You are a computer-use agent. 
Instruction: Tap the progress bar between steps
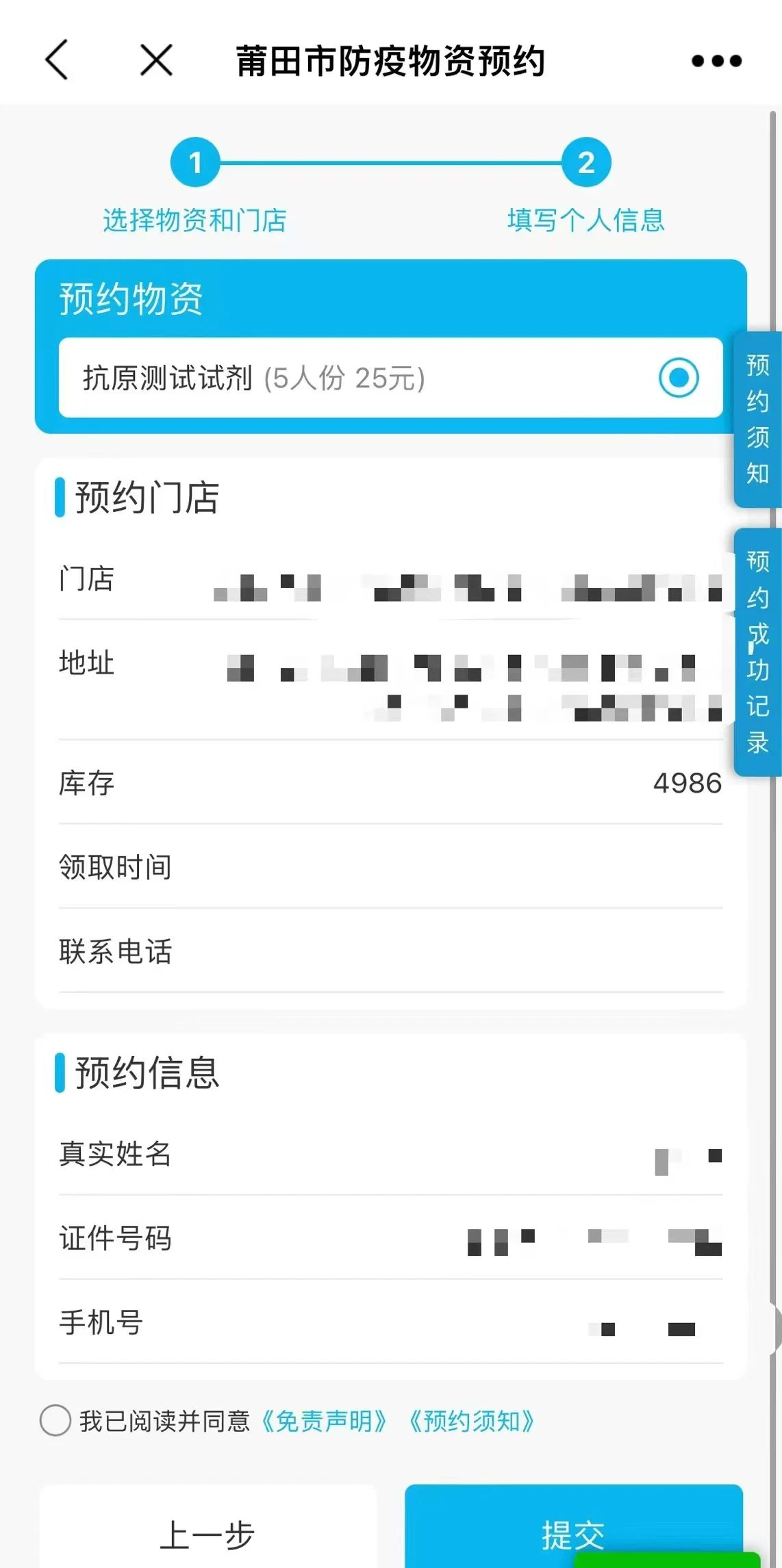(x=390, y=163)
